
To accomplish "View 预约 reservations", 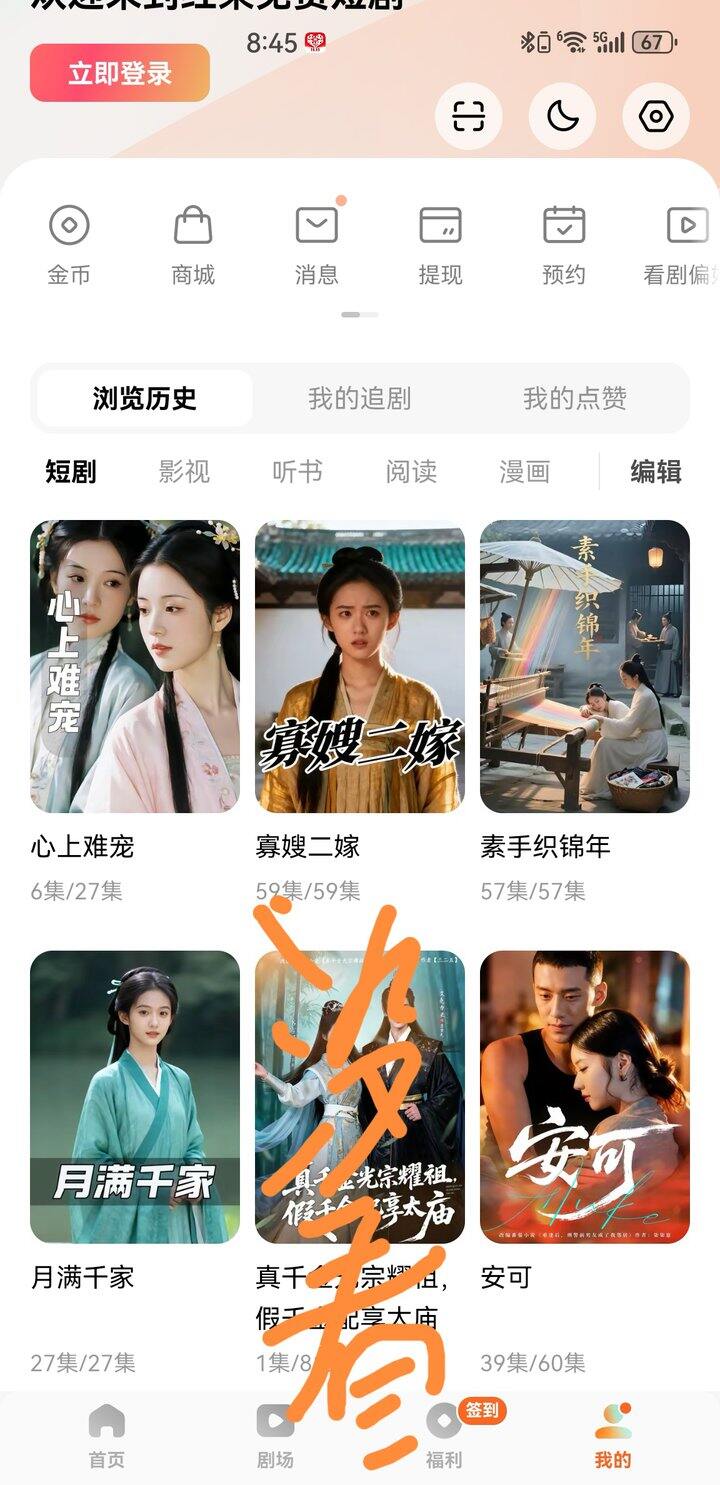I will coord(564,244).
